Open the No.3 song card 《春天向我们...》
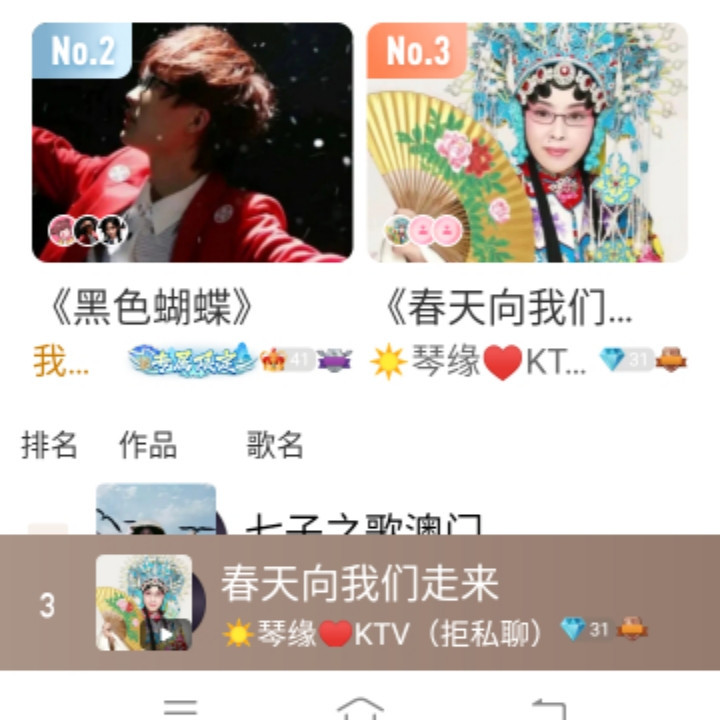This screenshot has height=720, width=720. [527, 143]
